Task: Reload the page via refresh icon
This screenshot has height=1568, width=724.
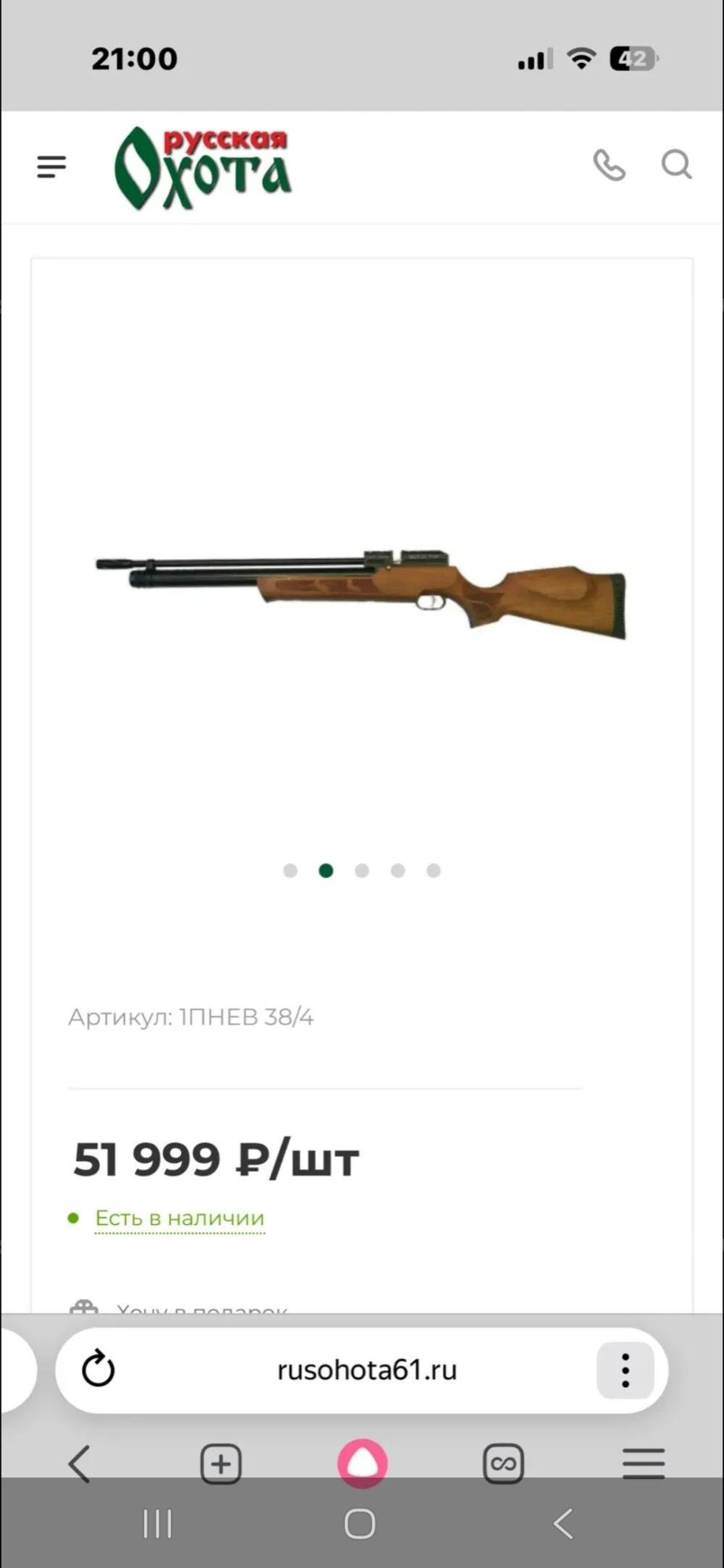Action: click(x=98, y=1370)
